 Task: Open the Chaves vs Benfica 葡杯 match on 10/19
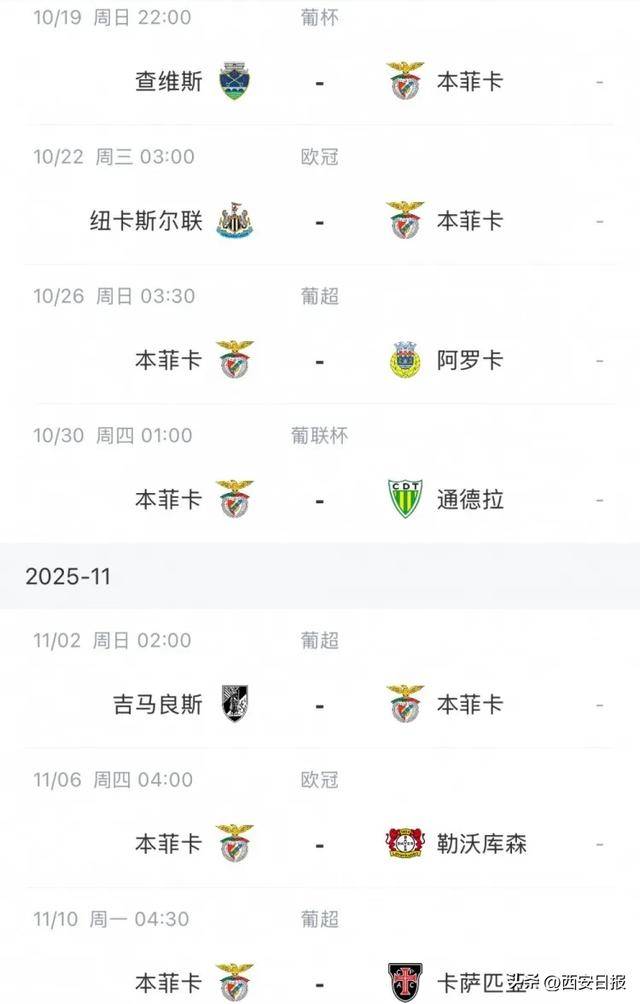tap(319, 81)
